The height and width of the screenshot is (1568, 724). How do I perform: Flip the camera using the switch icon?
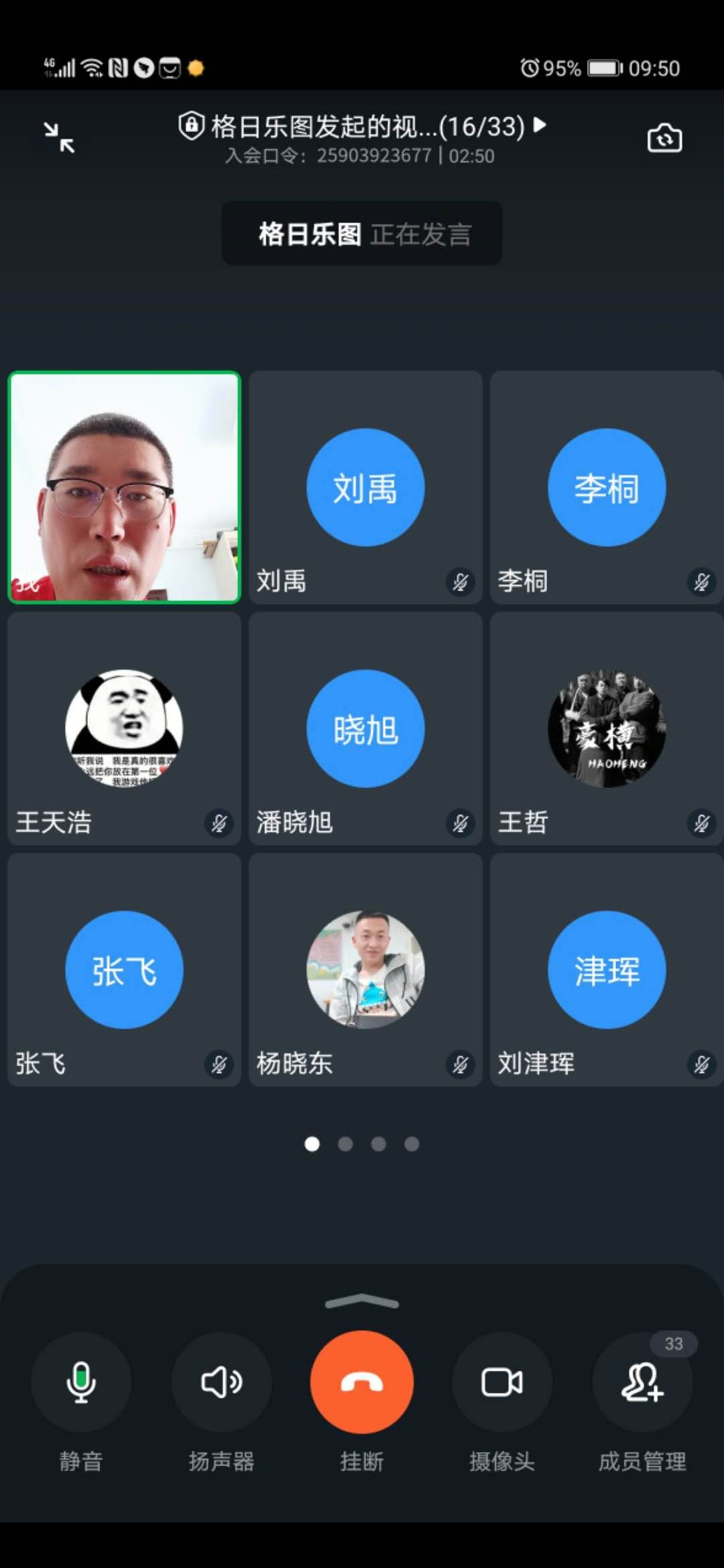click(x=664, y=138)
